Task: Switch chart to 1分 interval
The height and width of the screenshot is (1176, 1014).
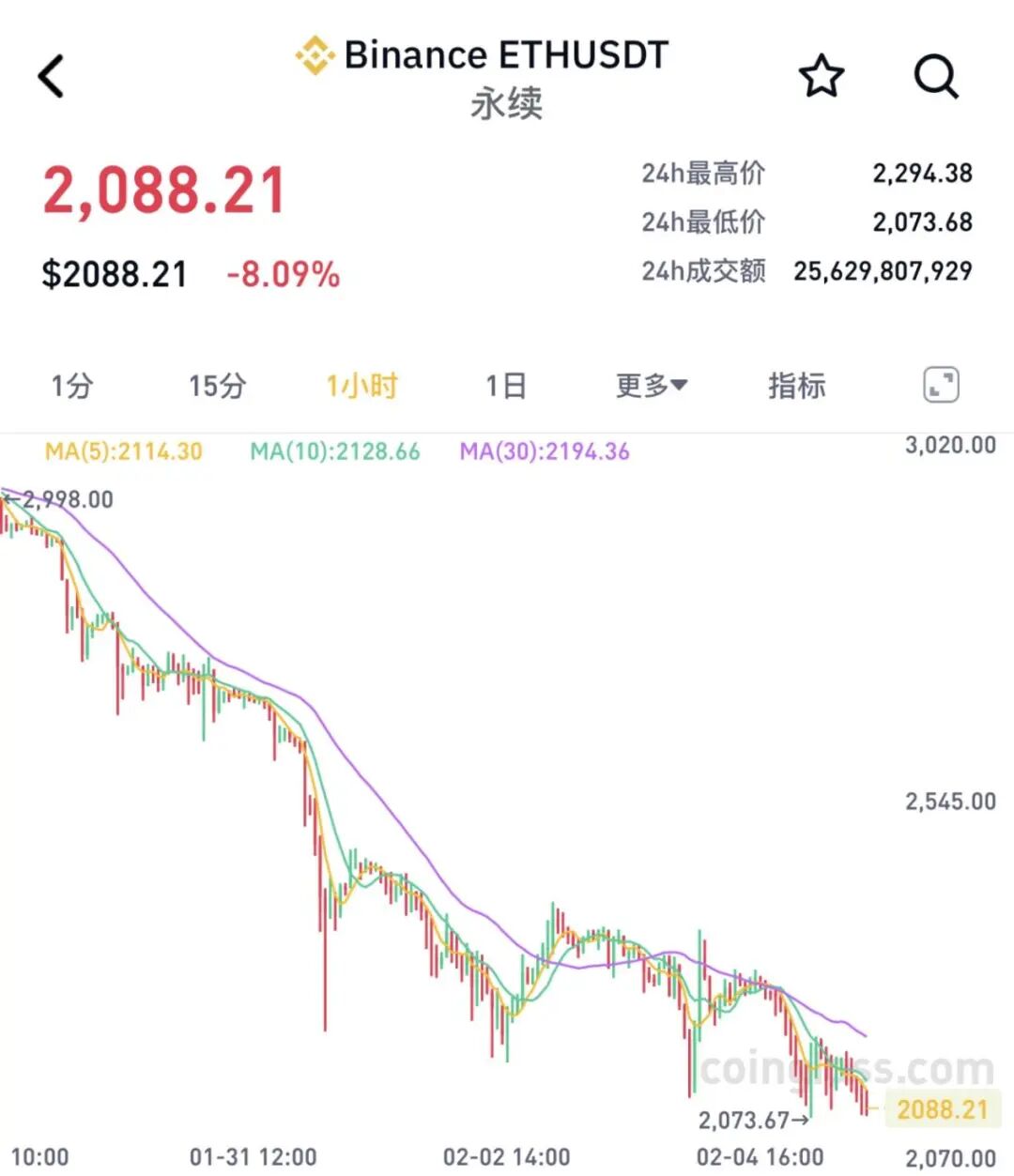Action: [x=72, y=385]
